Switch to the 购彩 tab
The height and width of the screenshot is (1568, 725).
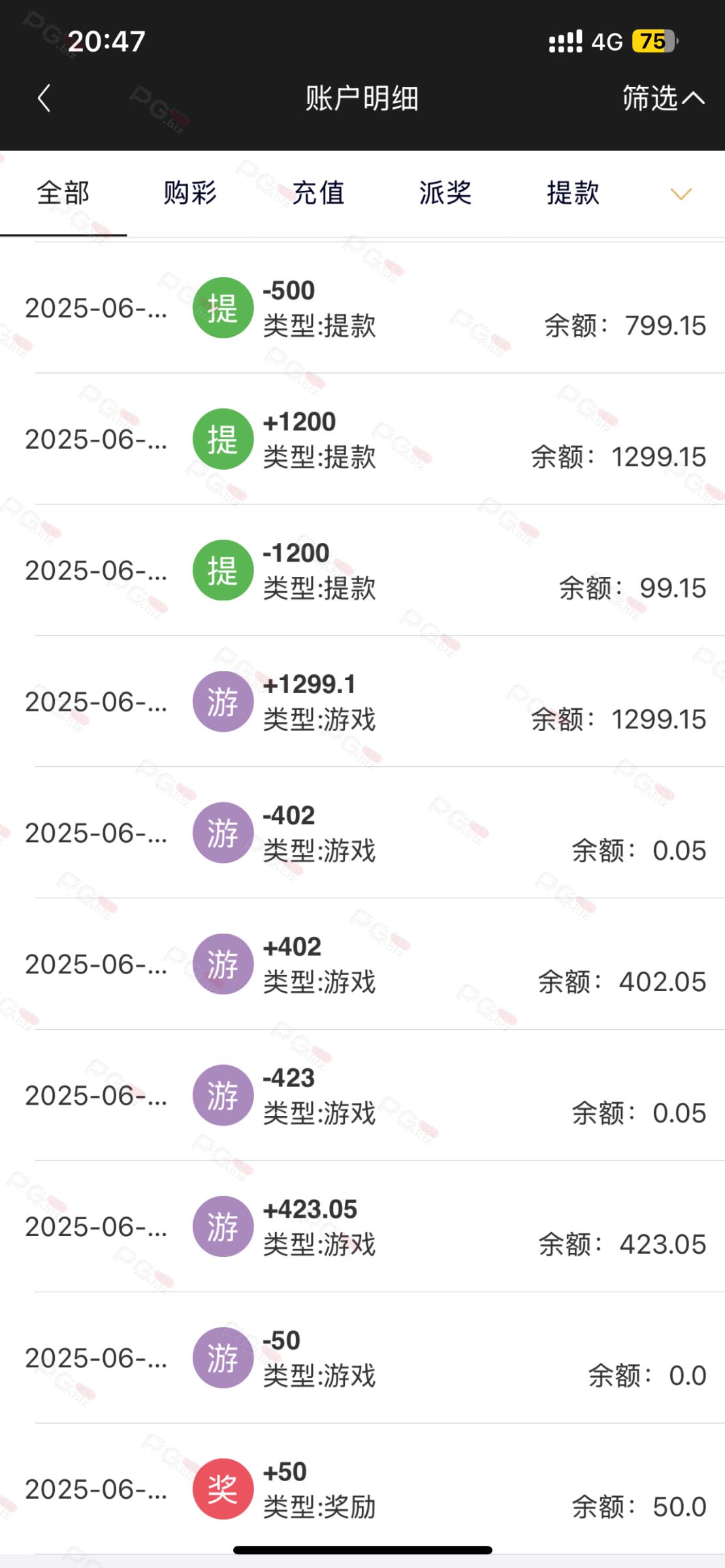(x=190, y=193)
